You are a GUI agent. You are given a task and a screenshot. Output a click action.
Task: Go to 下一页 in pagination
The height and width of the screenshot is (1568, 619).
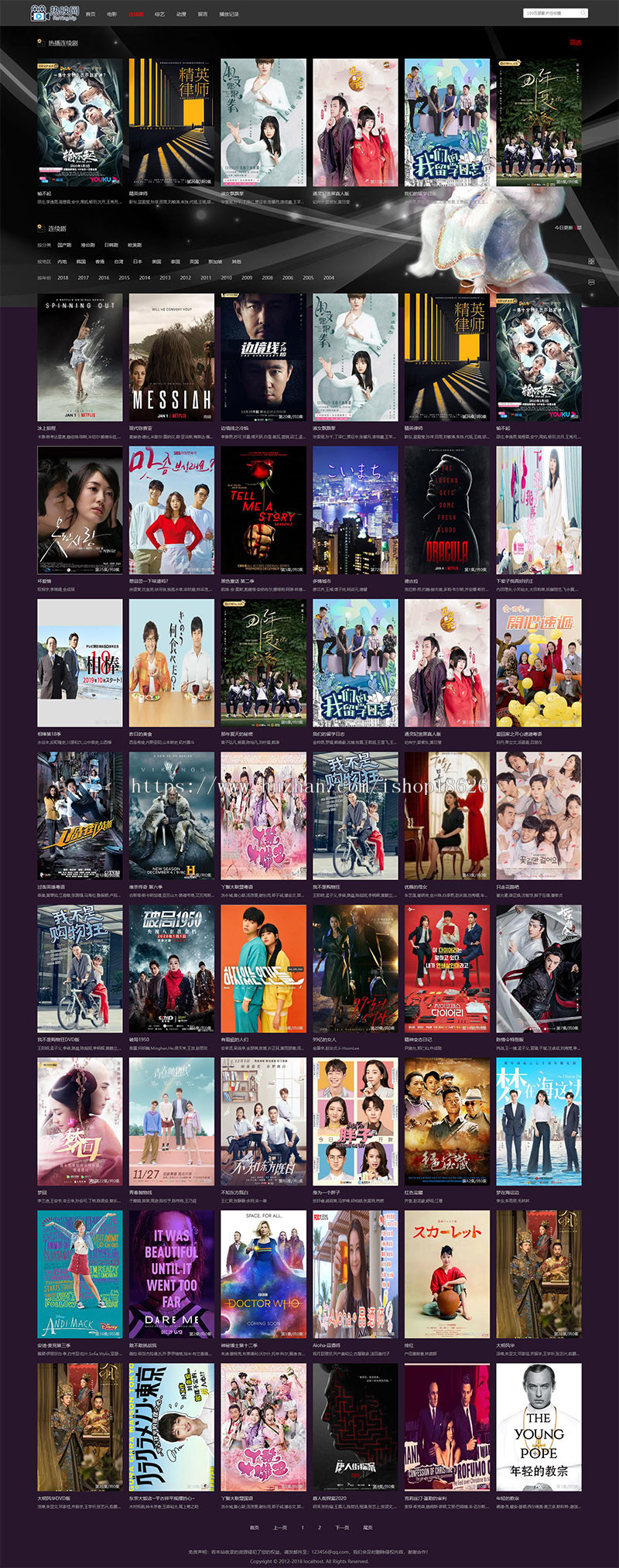(x=342, y=1528)
